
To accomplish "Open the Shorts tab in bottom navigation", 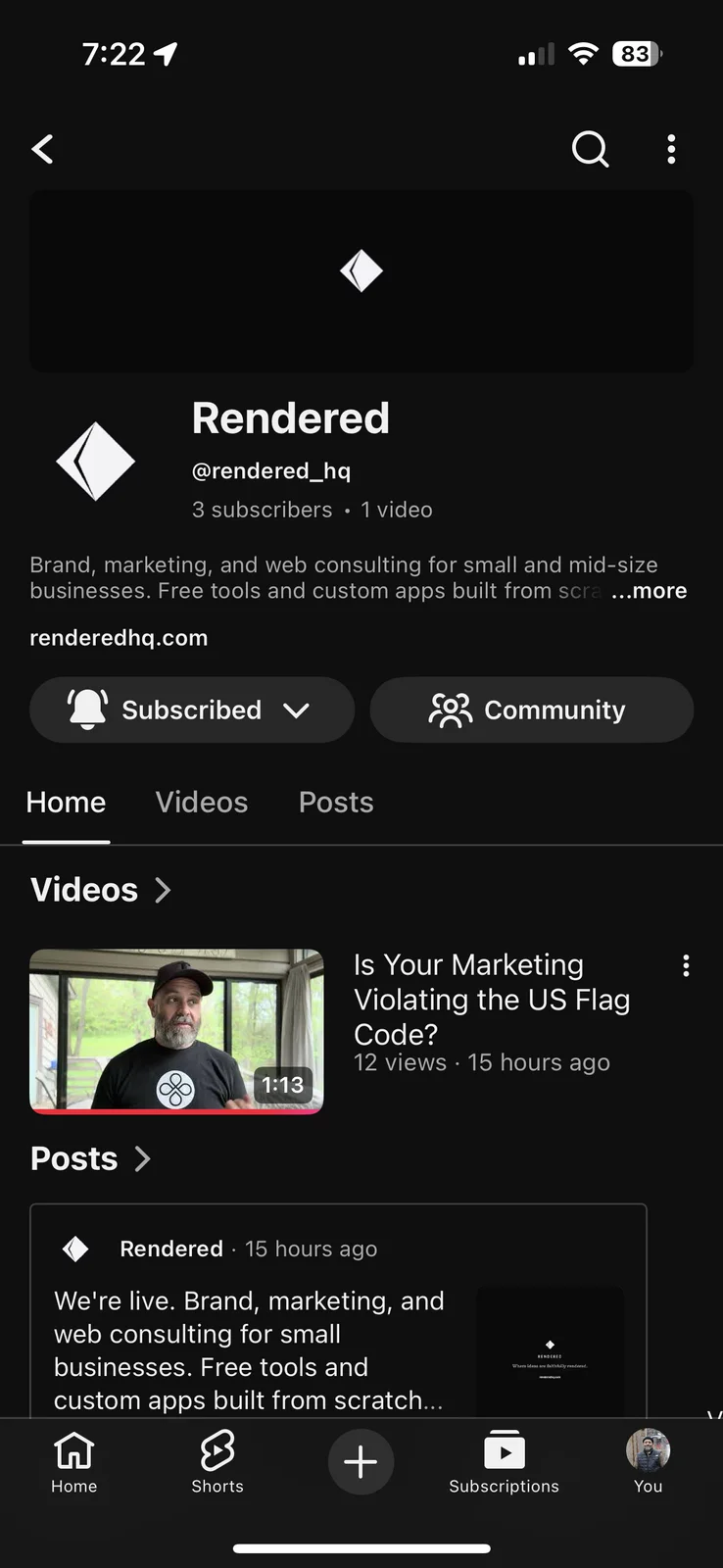I will click(x=217, y=1462).
